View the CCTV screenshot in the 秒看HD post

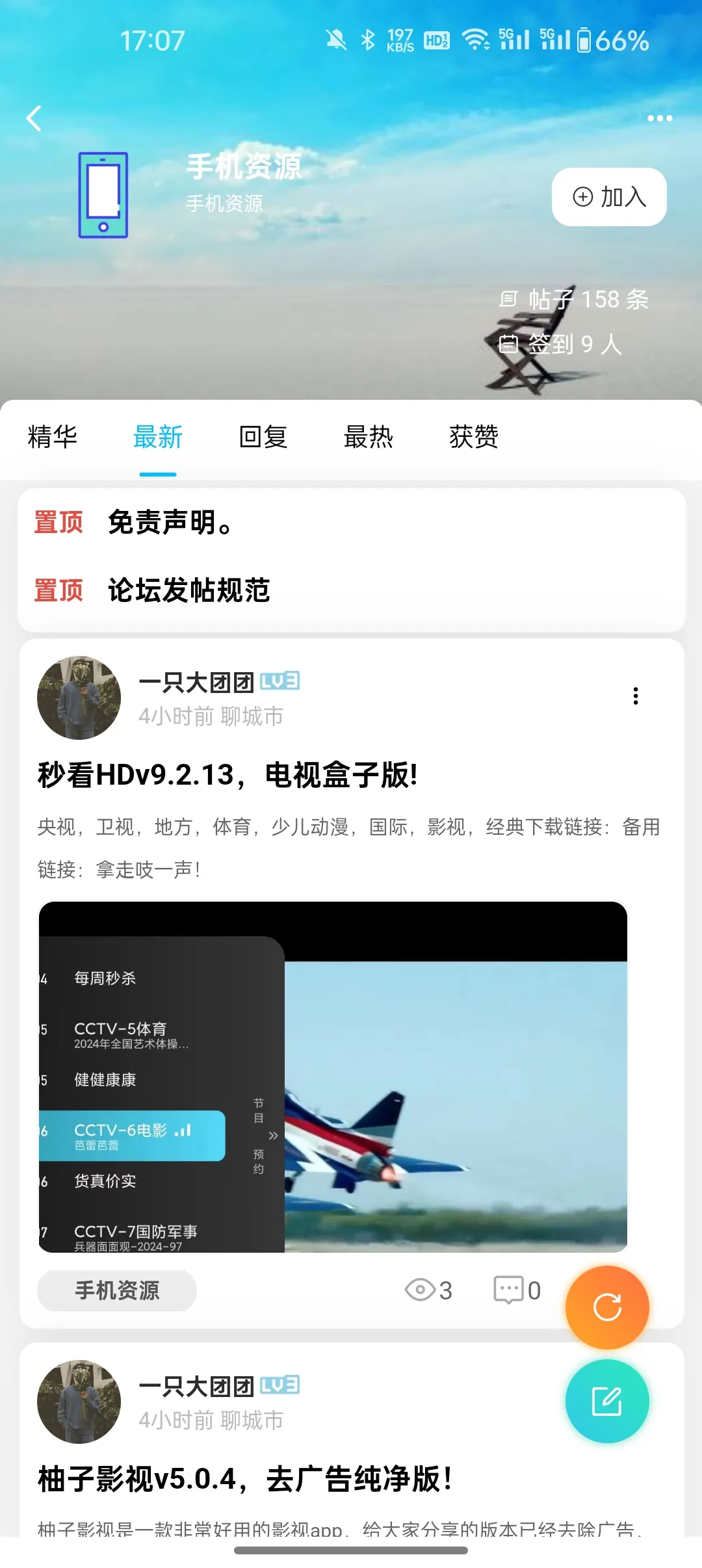click(333, 1077)
